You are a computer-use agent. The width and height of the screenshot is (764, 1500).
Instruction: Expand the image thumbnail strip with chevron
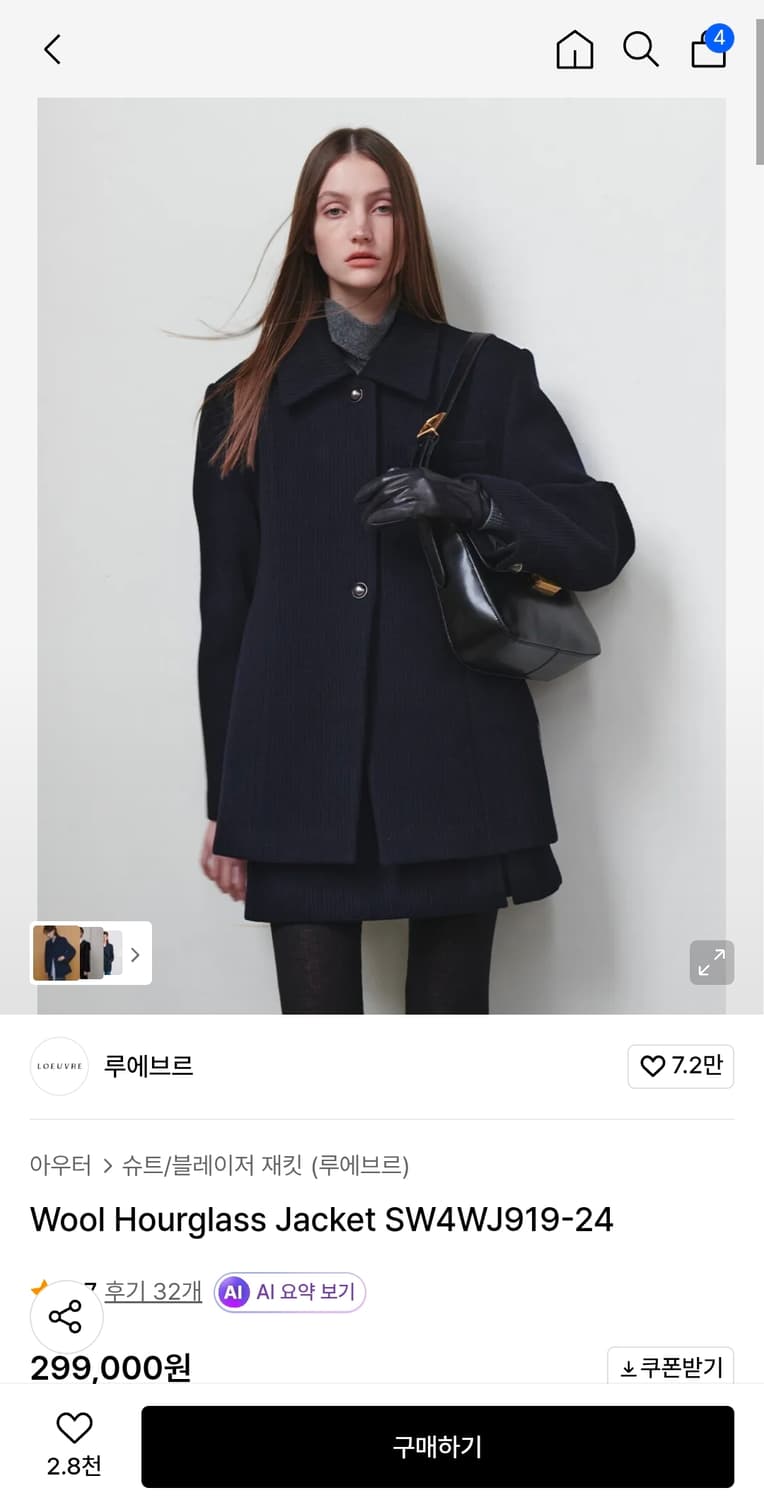click(x=135, y=954)
